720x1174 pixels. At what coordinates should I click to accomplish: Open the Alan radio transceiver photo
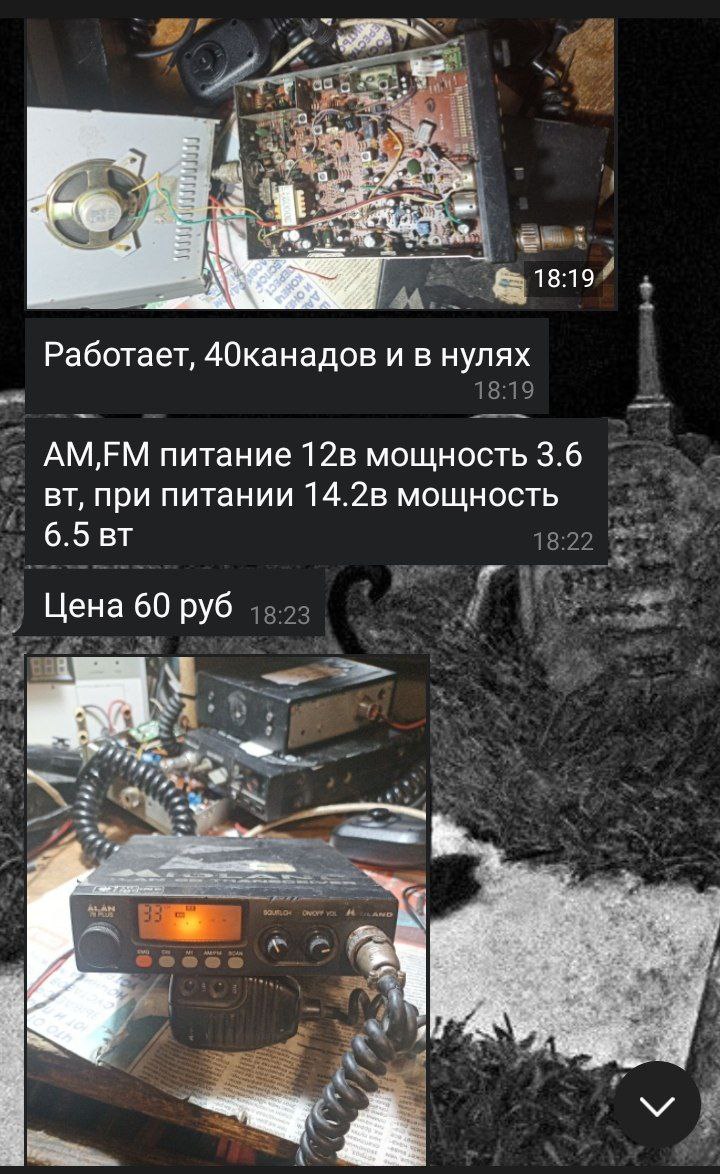tap(228, 910)
